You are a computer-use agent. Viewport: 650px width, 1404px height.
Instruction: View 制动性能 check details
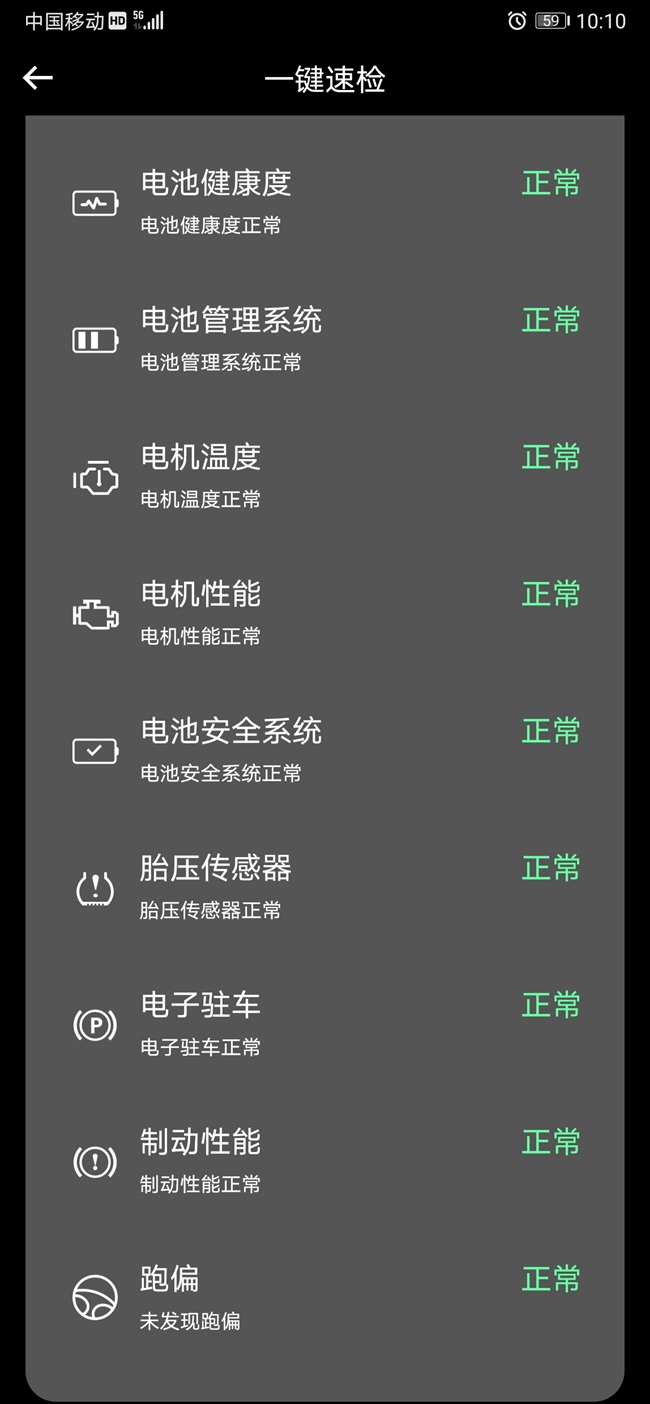pos(325,1160)
